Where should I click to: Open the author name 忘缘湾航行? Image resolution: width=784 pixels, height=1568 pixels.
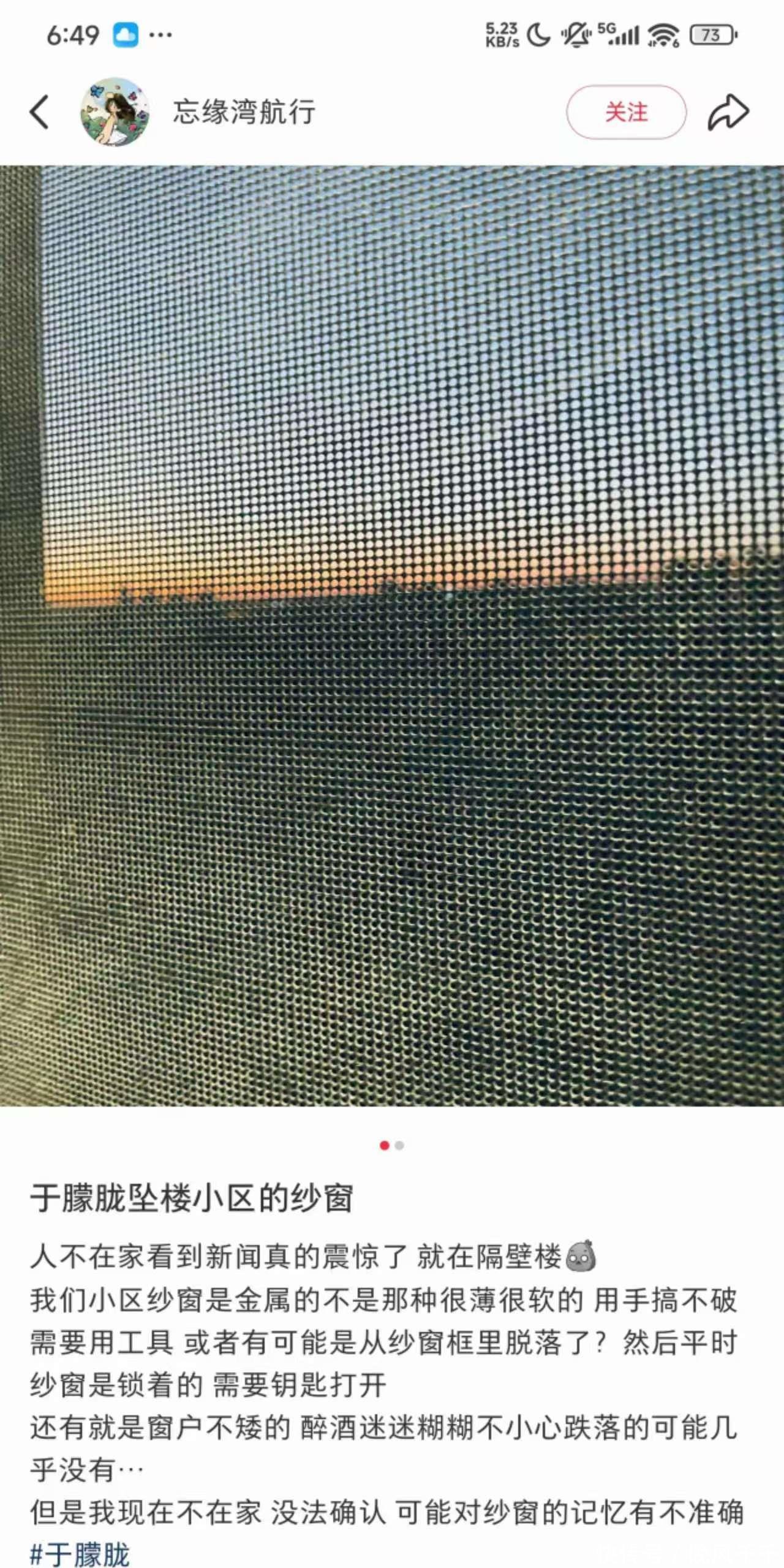click(244, 112)
